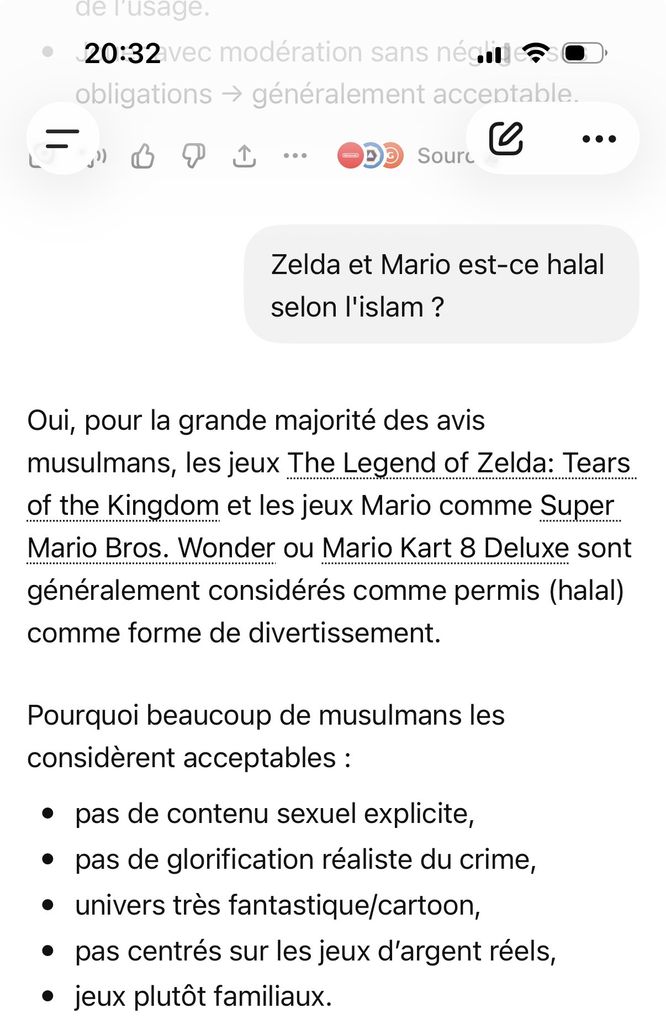Open the sidebar menu button
Image resolution: width=666 pixels, height=1024 pixels.
(x=63, y=138)
